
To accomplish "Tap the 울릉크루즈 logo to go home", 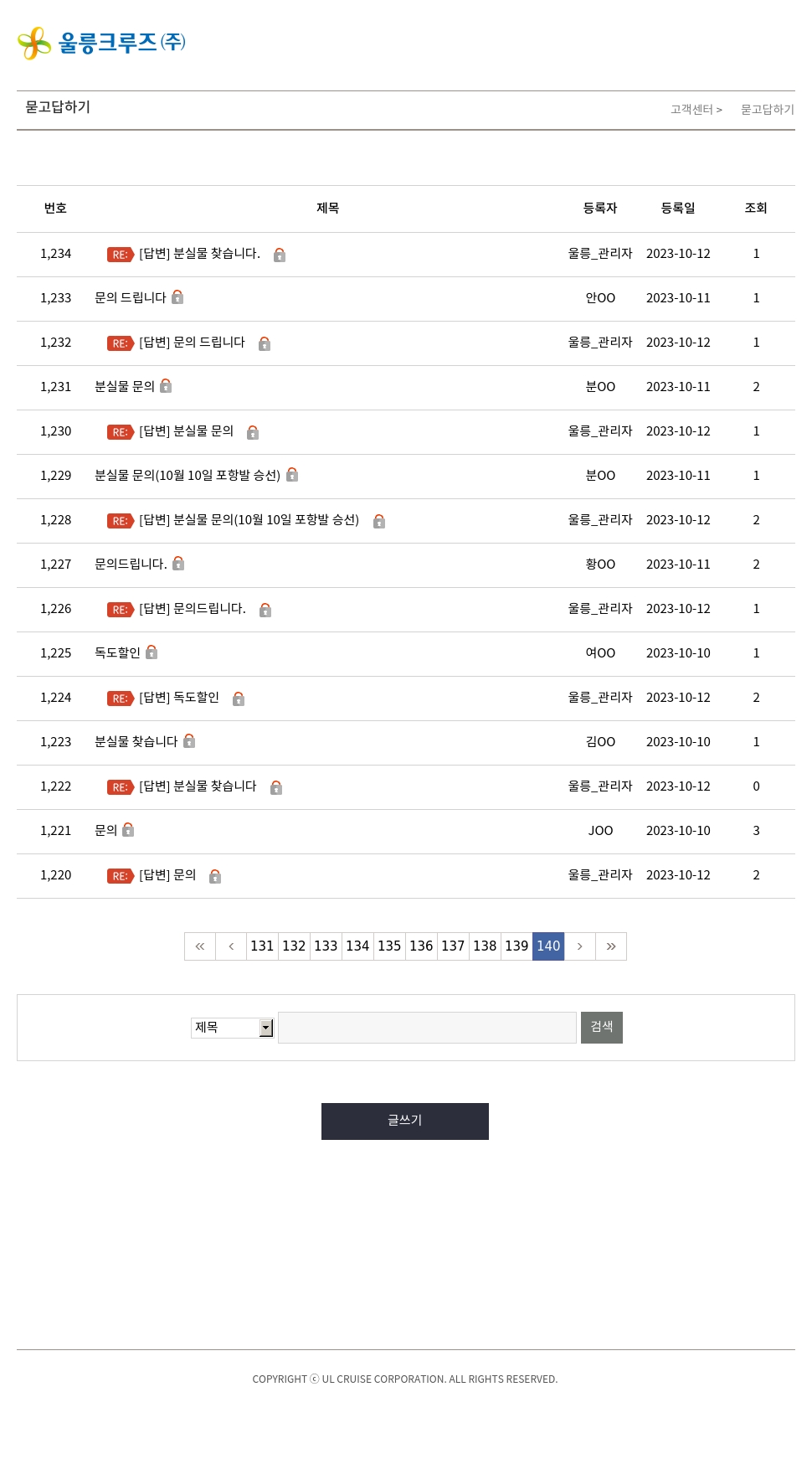I will [101, 43].
